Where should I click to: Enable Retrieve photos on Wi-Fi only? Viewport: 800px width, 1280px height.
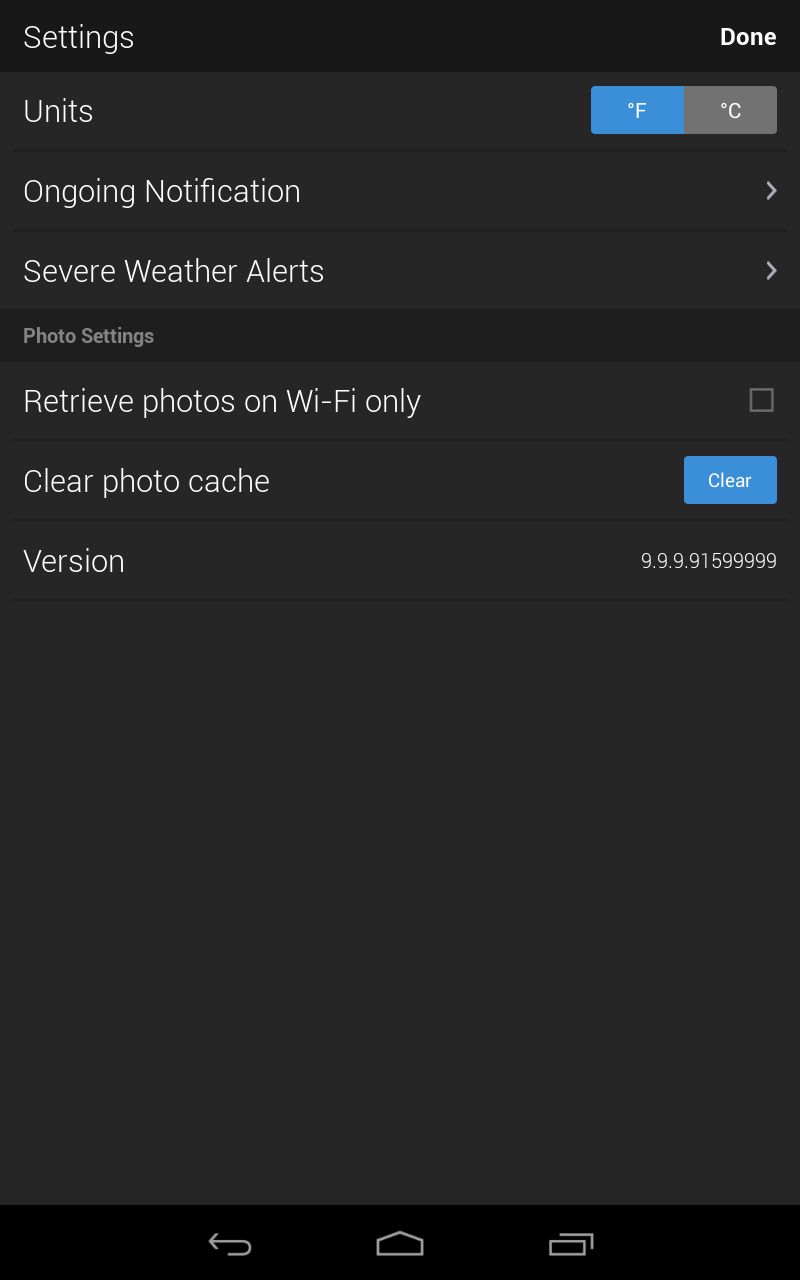761,400
